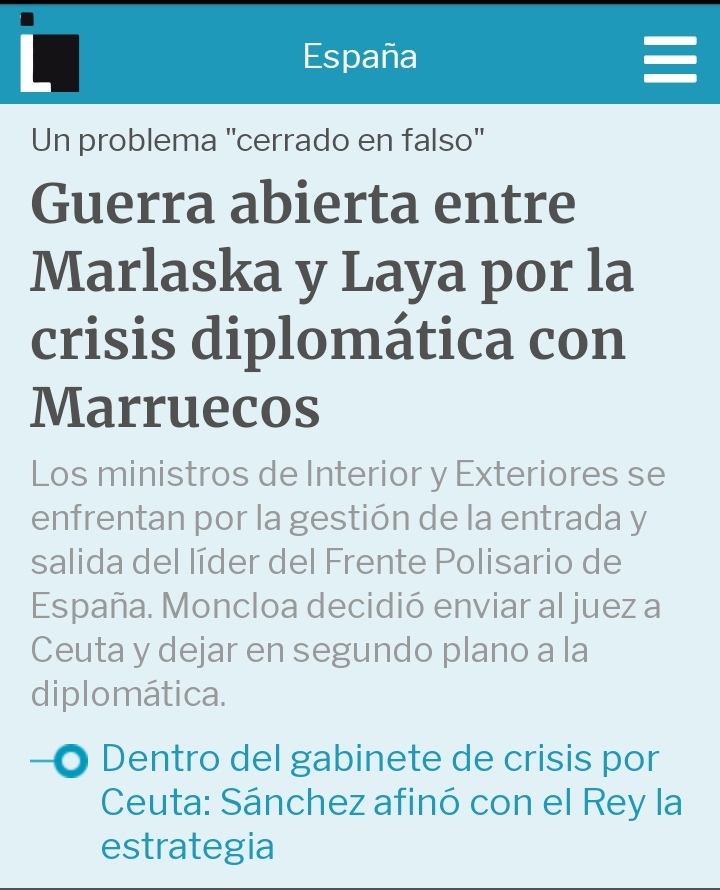Open related story about gabinete de crisis
Image resolution: width=720 pixels, height=890 pixels.
coord(390,802)
